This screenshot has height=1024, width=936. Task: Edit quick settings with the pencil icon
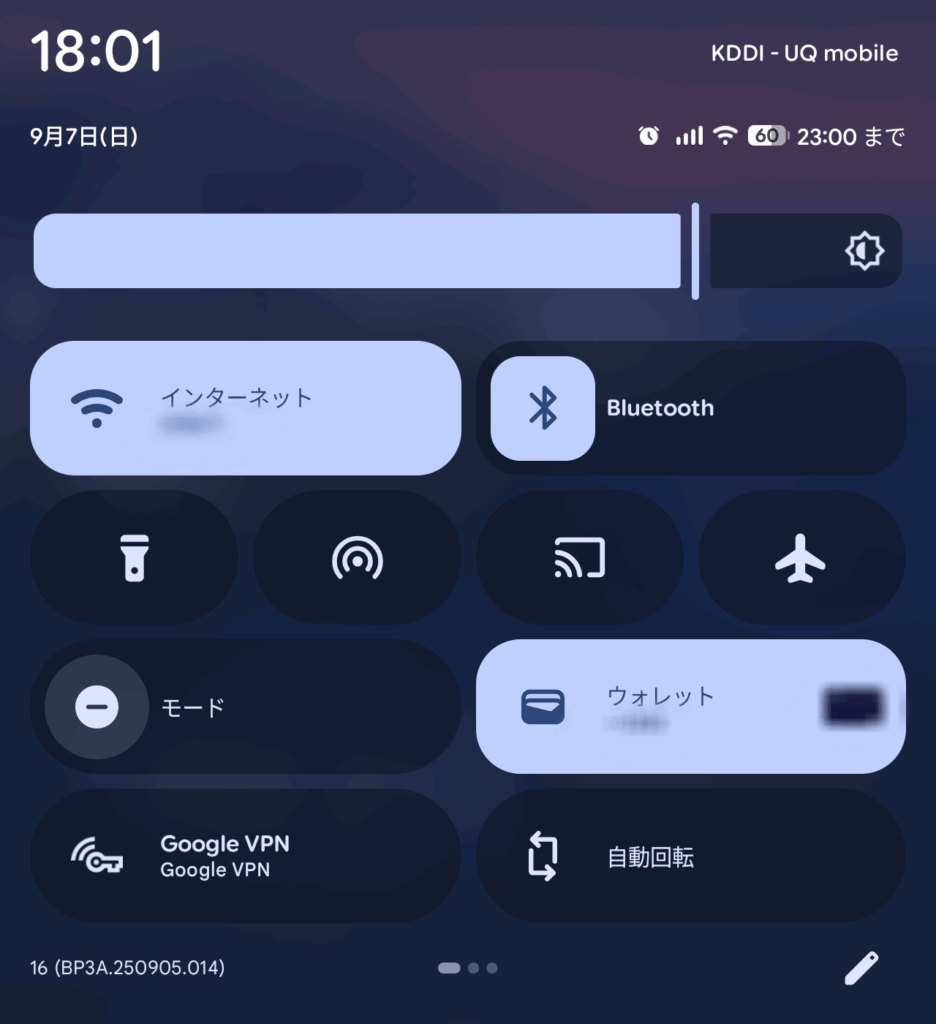[861, 968]
